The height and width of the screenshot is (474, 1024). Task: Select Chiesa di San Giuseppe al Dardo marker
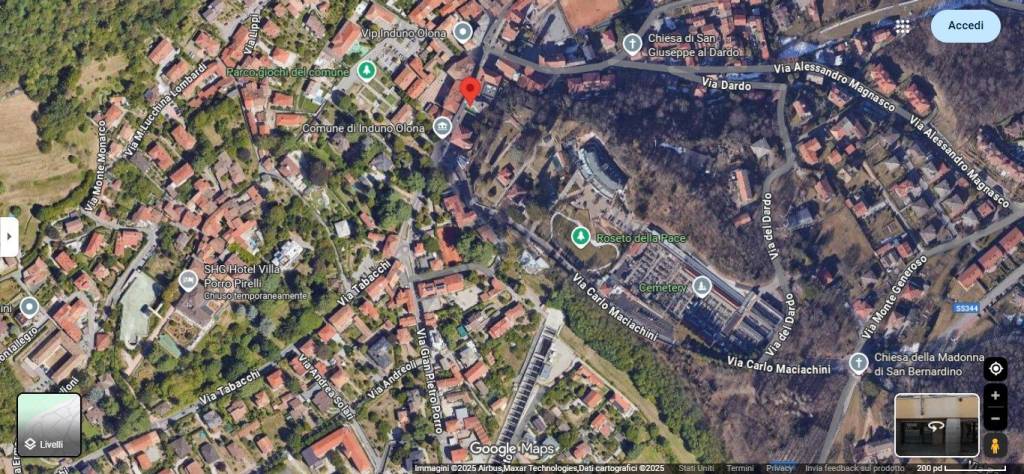coord(632,44)
